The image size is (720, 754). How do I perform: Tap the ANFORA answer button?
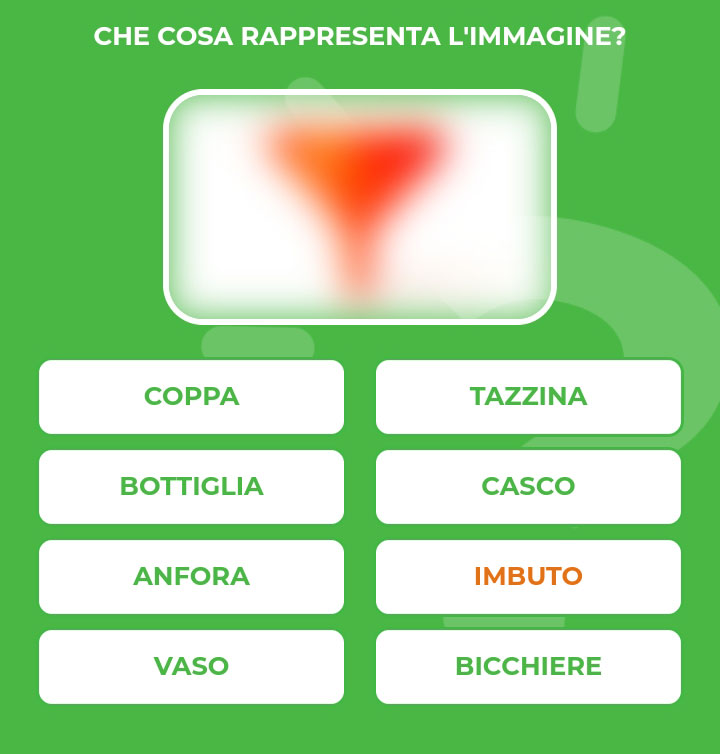point(191,577)
